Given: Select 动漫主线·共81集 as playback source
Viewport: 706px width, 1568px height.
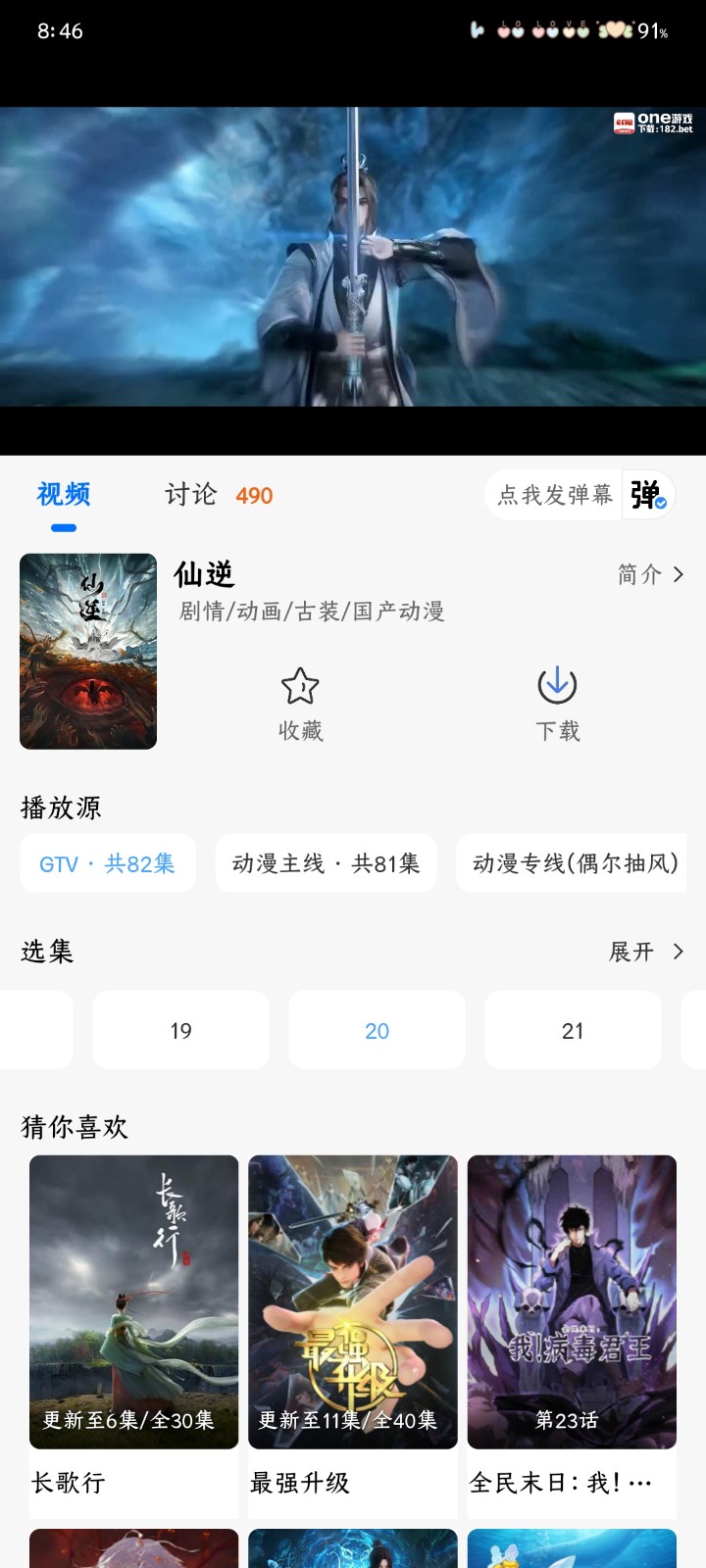Looking at the screenshot, I should point(326,863).
